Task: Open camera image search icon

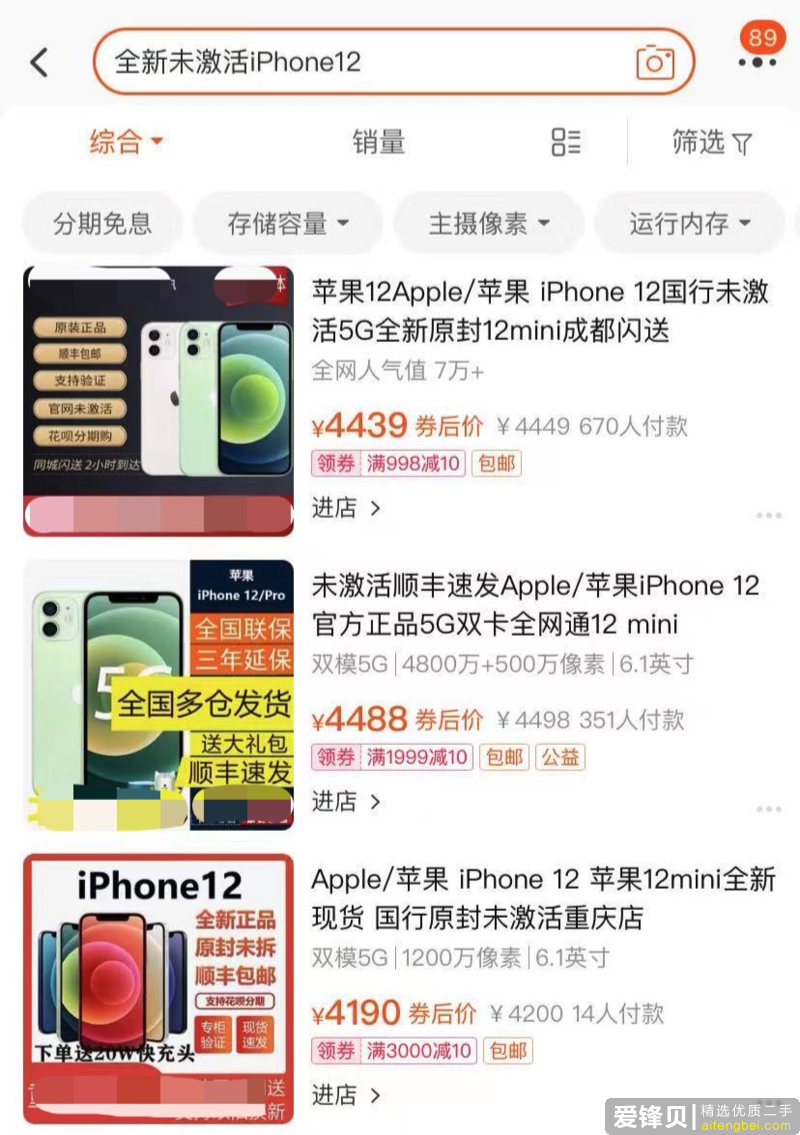Action: (x=655, y=62)
